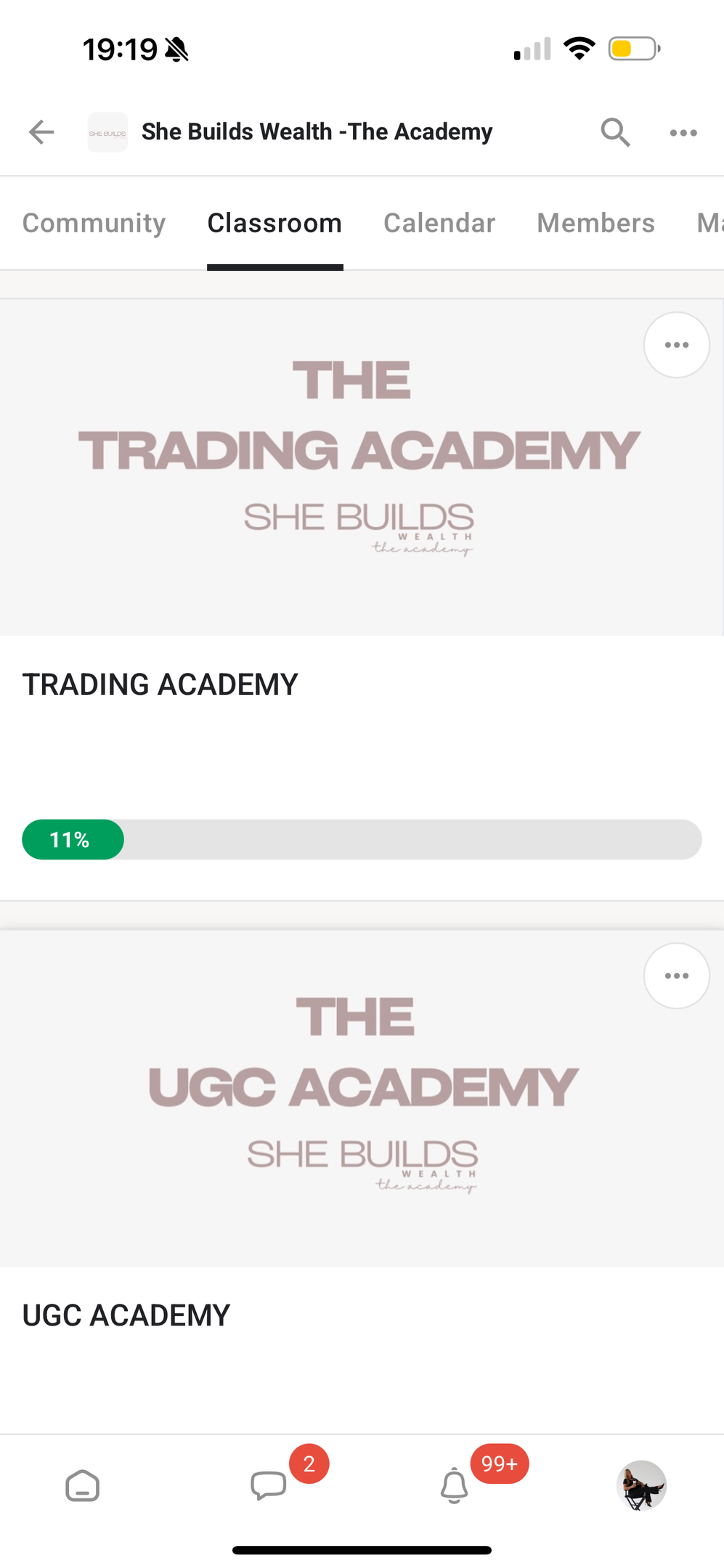
Task: Open search in the group header
Action: [x=615, y=132]
